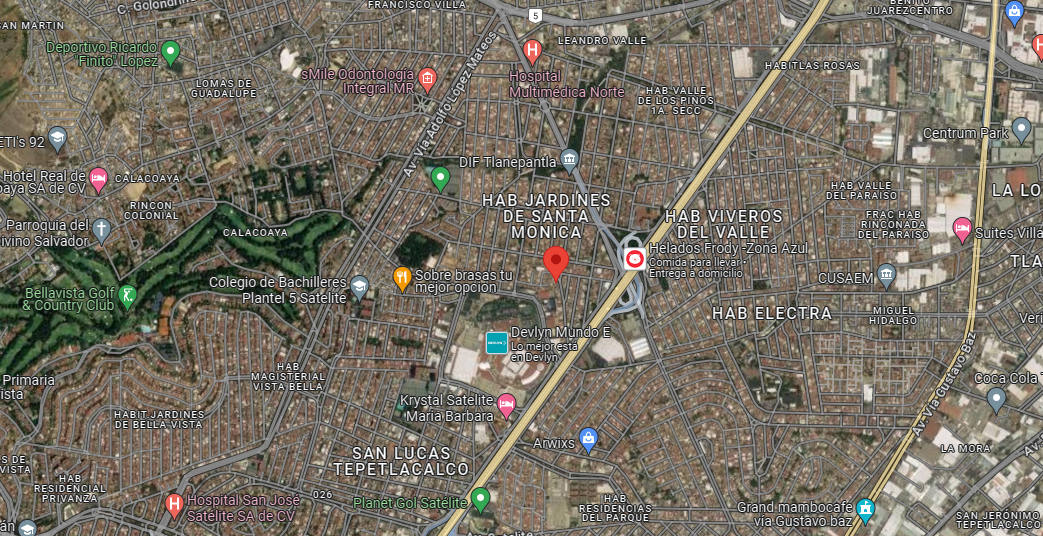1043x536 pixels.
Task: Tap Devlyn Mundo E store marker
Action: [497, 343]
